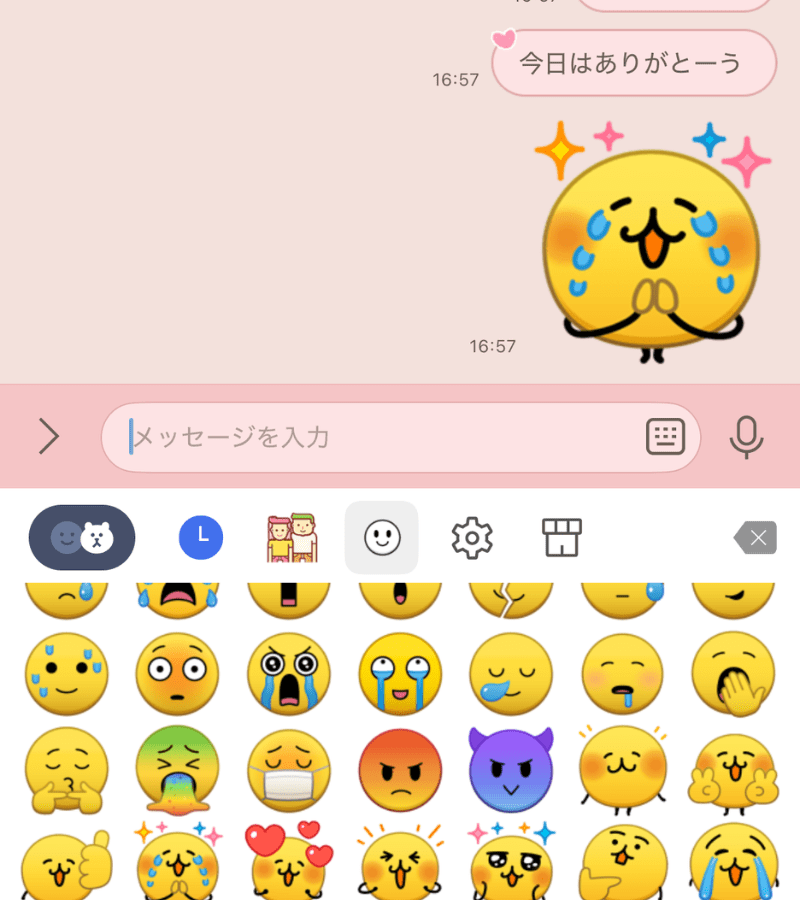Select the LINE "L" emoji pack
This screenshot has width=800, height=900.
coord(201,537)
